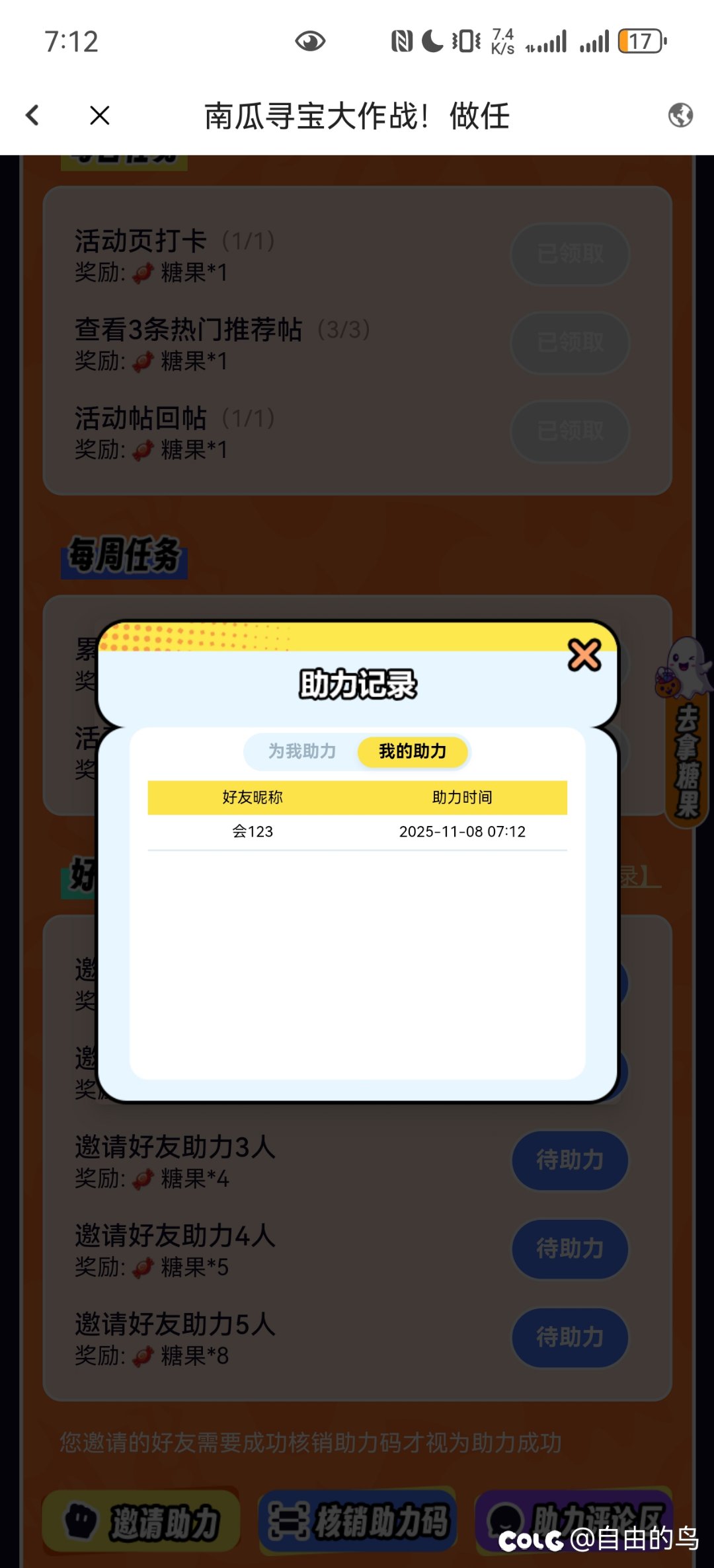Viewport: 714px width, 1568px height.
Task: Switch to the 为我助力 tab
Action: [x=302, y=751]
